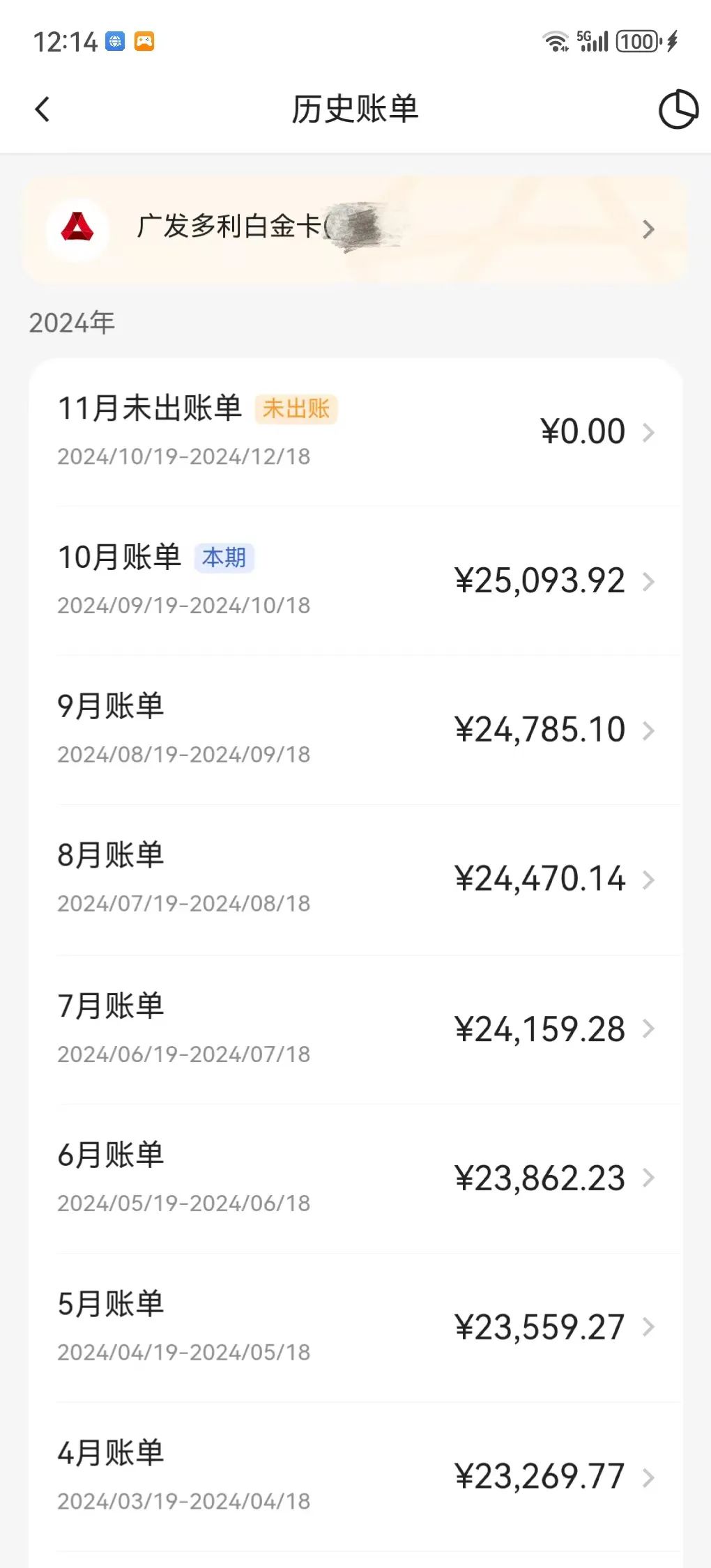This screenshot has width=711, height=1568.
Task: Go back from the 历史账单 page
Action: tap(43, 109)
